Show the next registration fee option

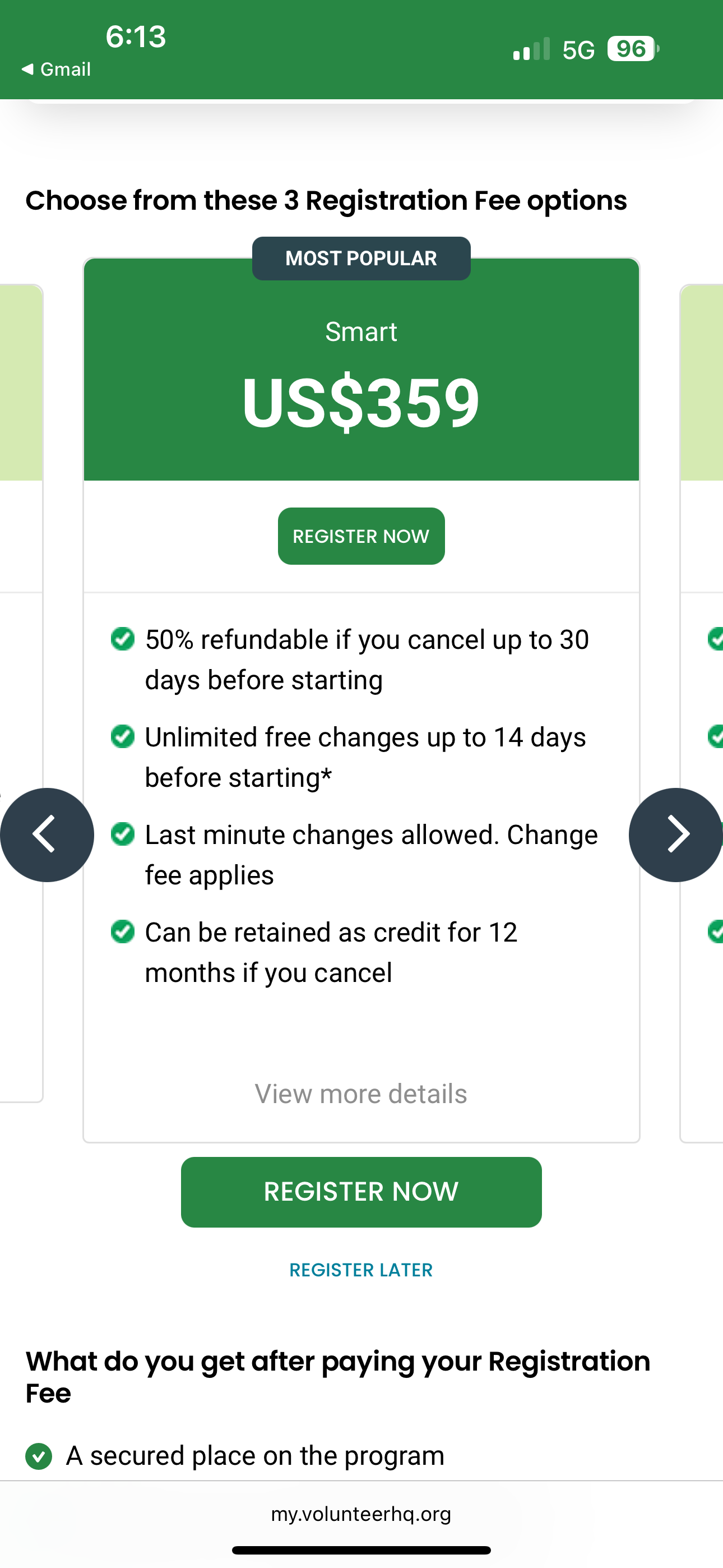pyautogui.click(x=675, y=834)
